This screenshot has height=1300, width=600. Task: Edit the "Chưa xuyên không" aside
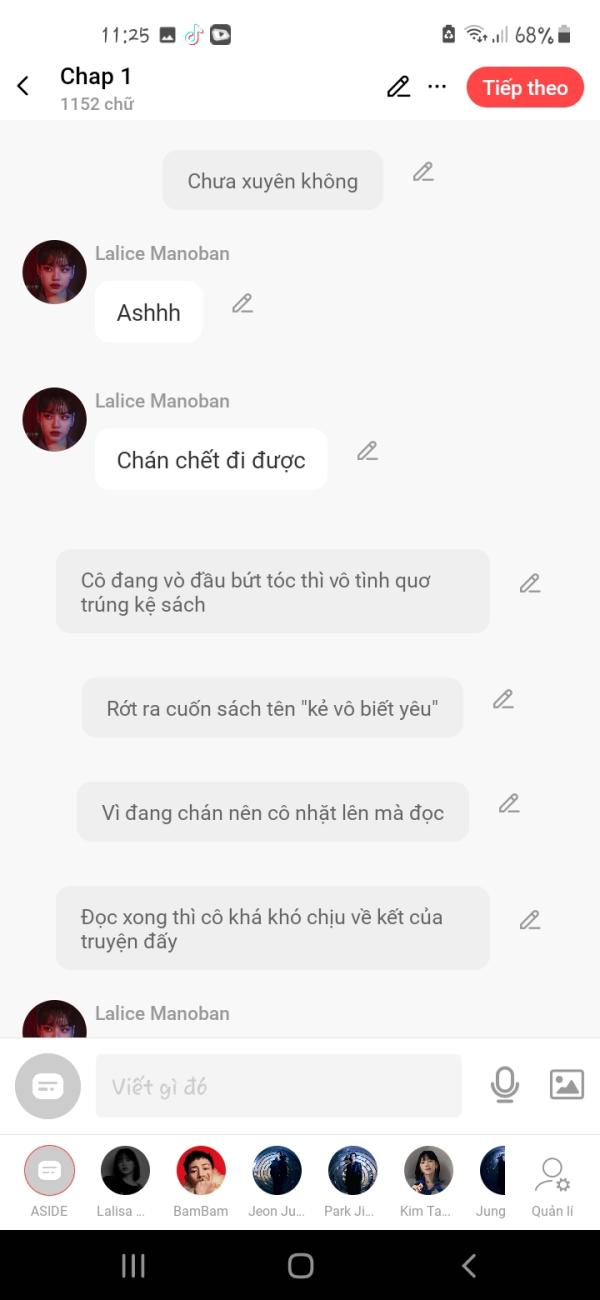click(x=423, y=172)
